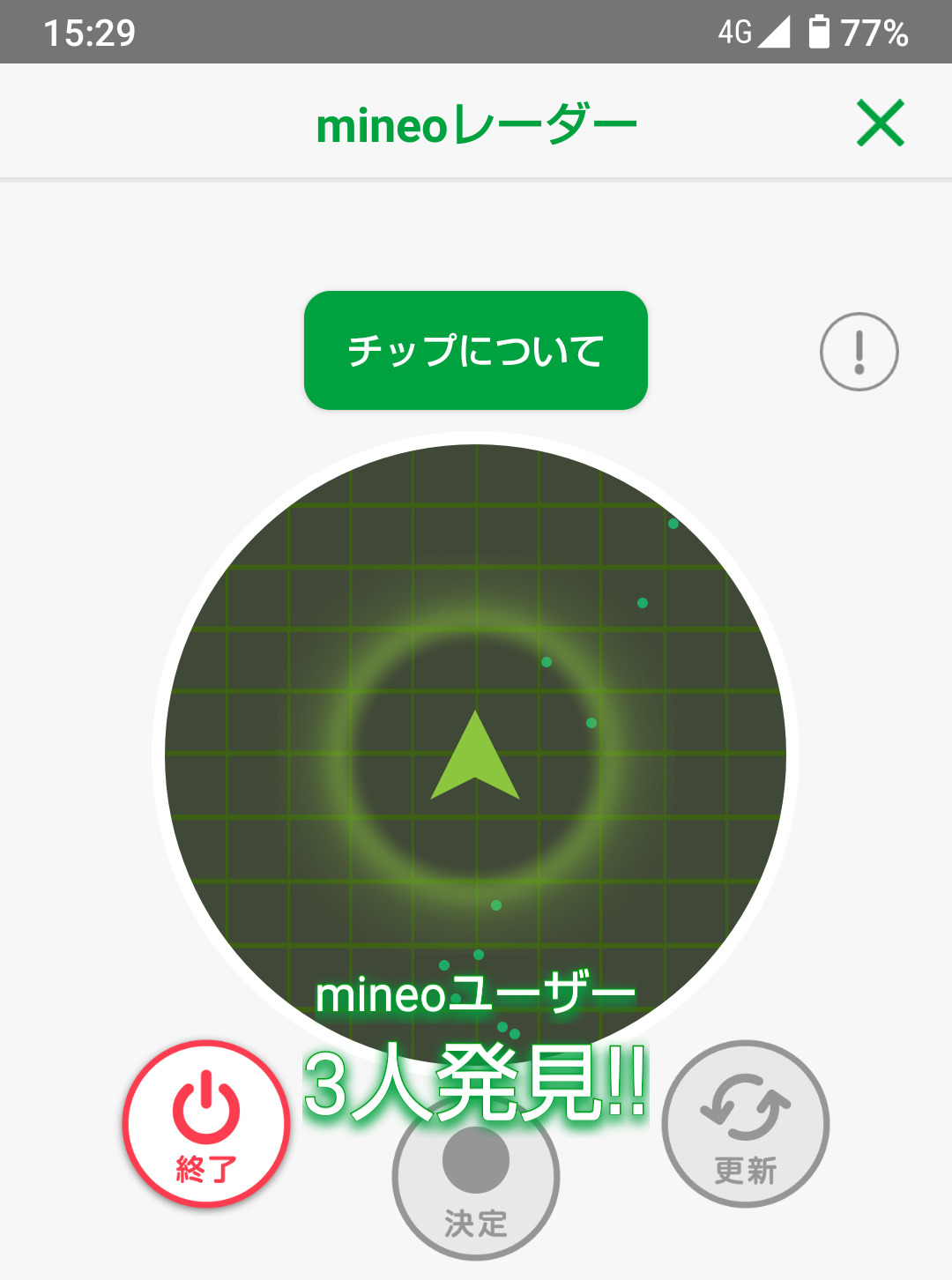The image size is (952, 1280).
Task: Refresh radar with the 更新 button
Action: (745, 1123)
